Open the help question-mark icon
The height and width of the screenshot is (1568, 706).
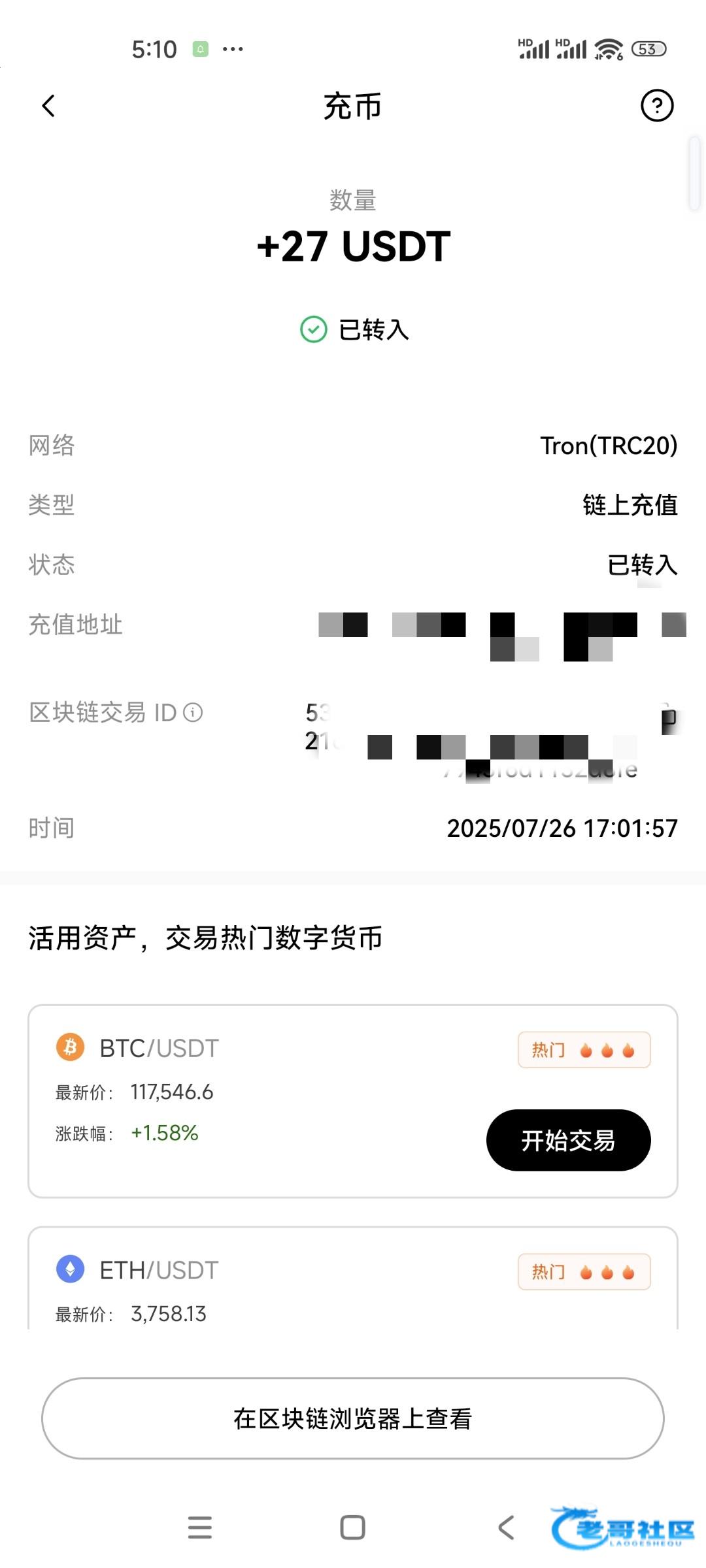coord(657,106)
